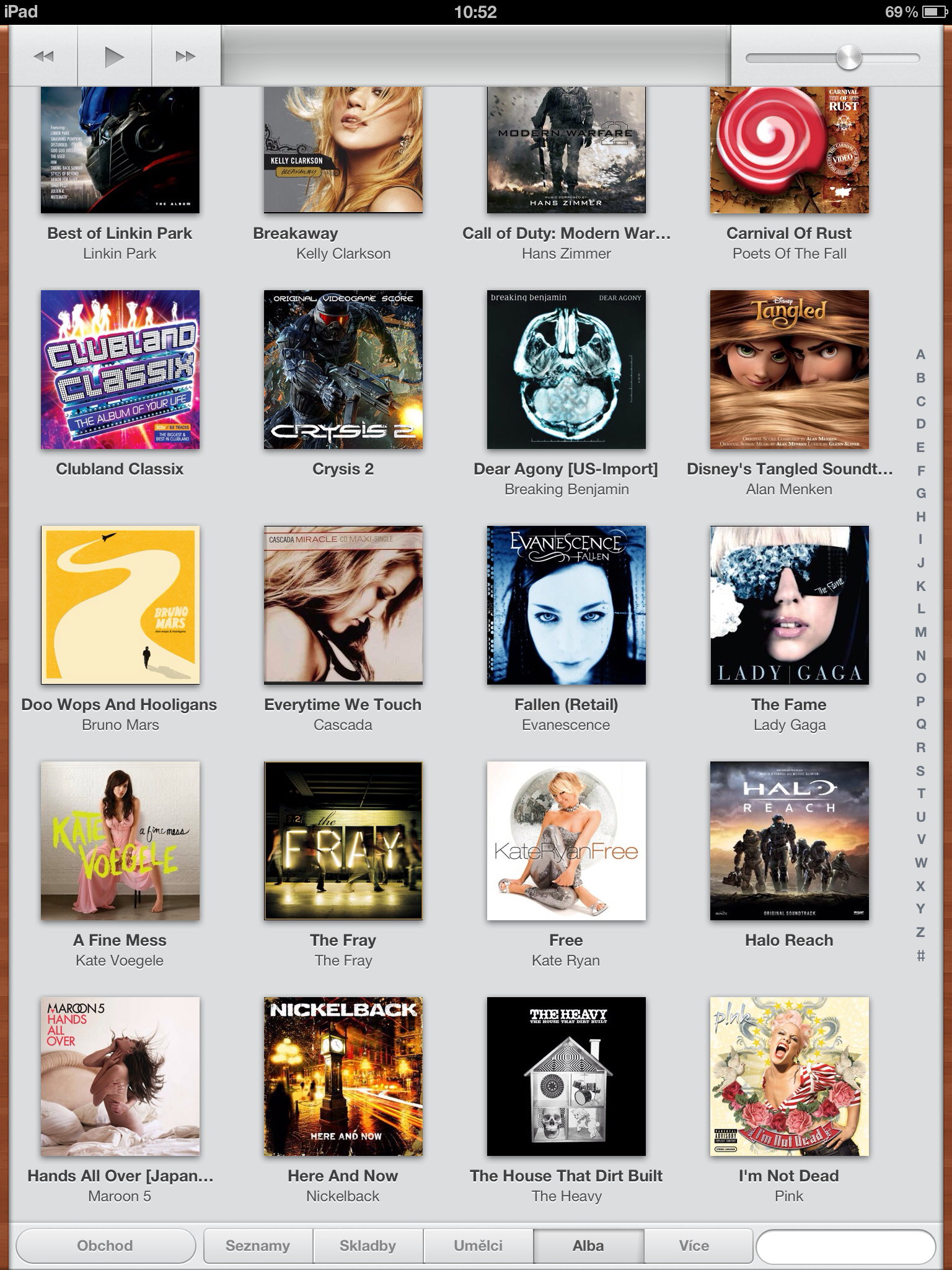Tap the play button
Viewport: 952px width, 1270px height.
[114, 57]
